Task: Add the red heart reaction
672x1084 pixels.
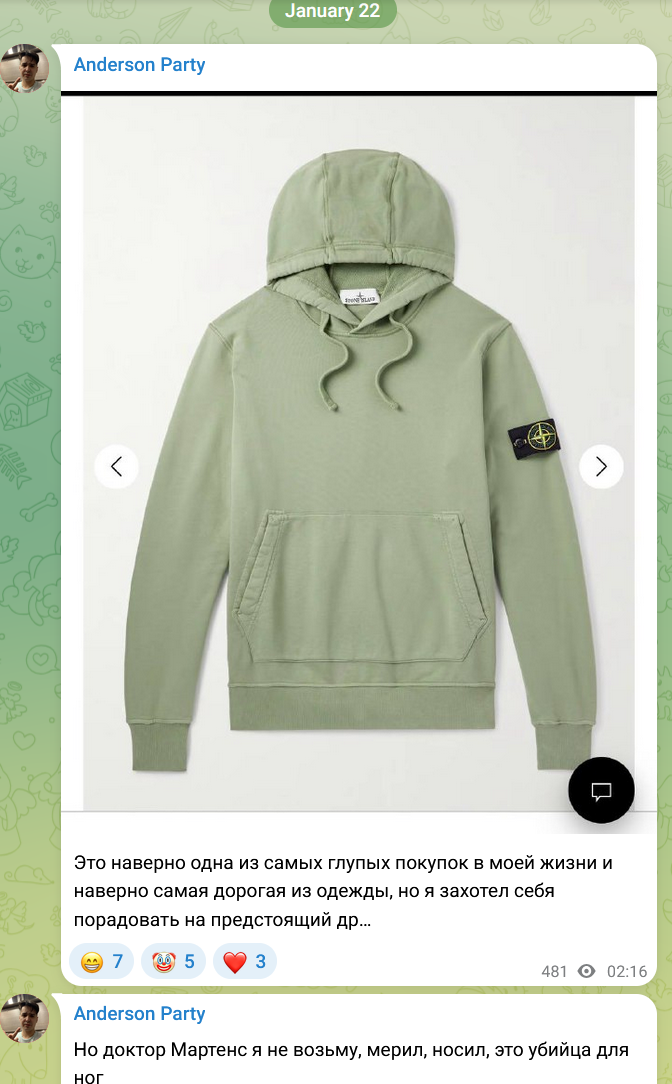Action: pyautogui.click(x=245, y=962)
